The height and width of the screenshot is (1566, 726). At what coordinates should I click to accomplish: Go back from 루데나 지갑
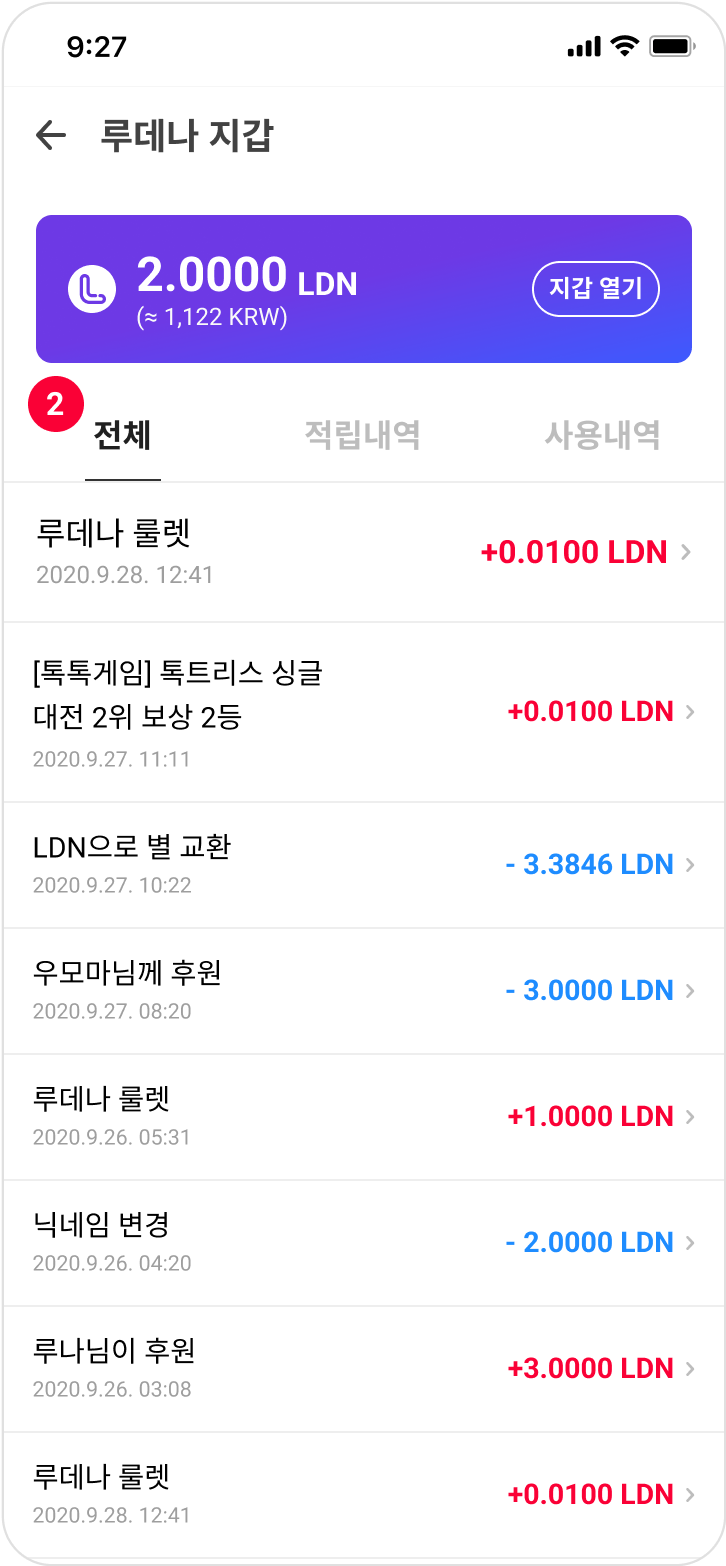point(50,135)
